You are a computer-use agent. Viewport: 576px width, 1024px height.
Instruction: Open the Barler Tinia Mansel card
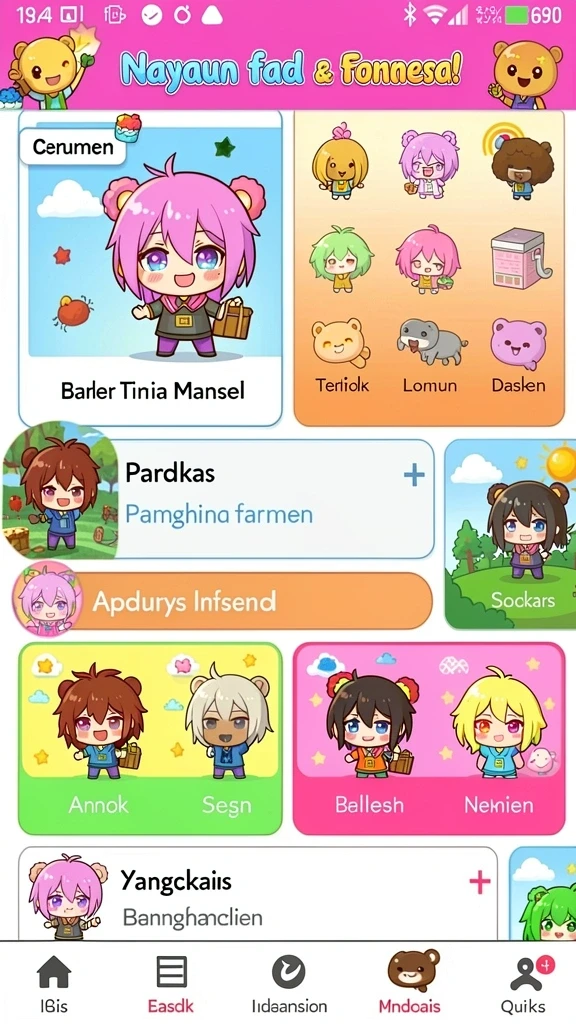(150, 268)
